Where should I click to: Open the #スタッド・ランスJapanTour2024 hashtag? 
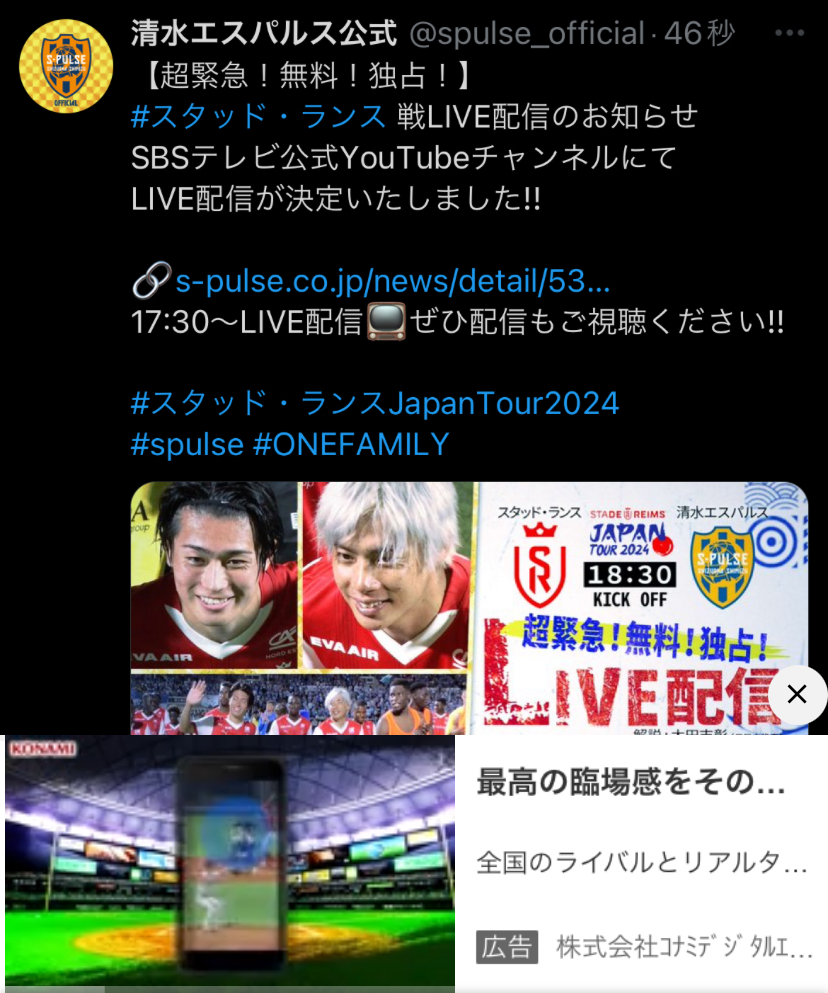click(x=375, y=403)
